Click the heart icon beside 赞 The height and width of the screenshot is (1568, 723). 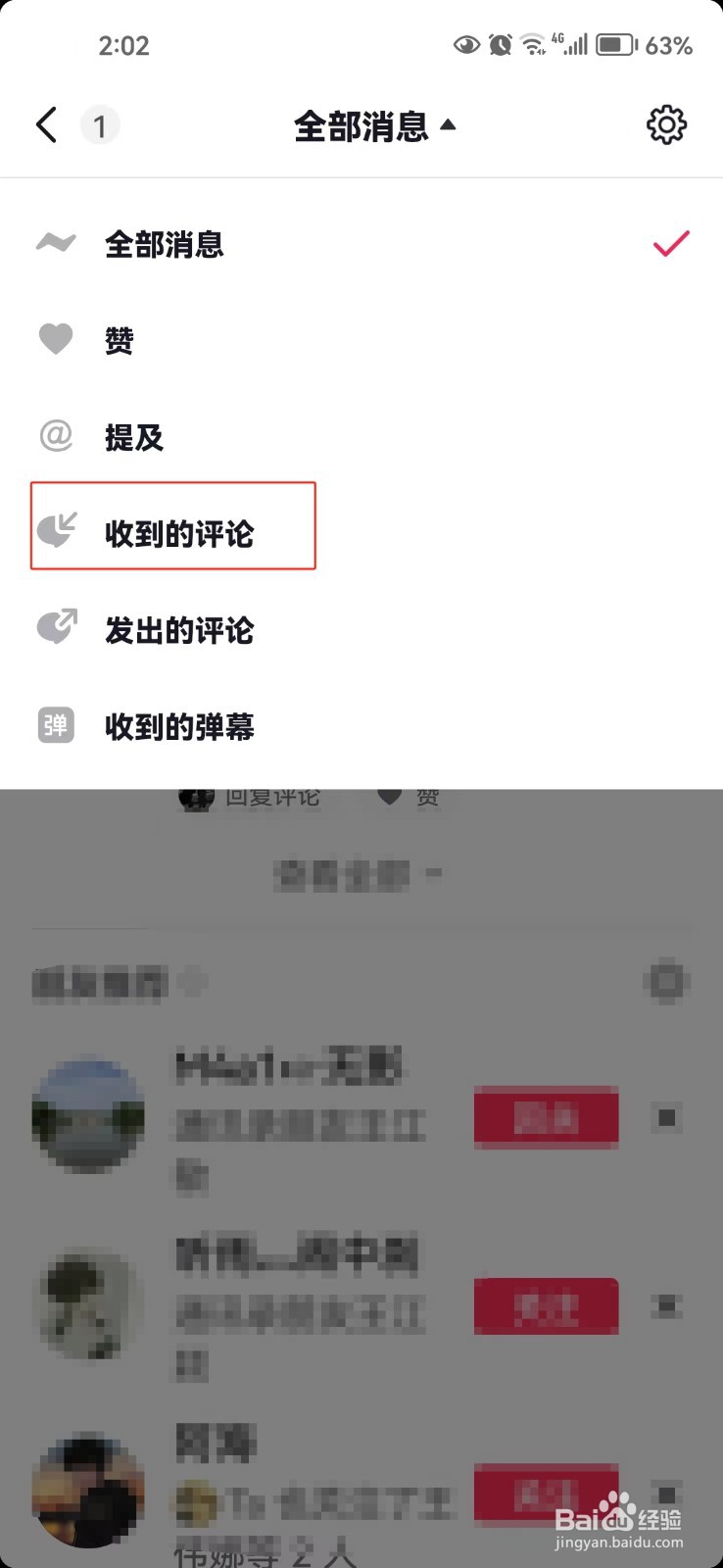pos(55,338)
